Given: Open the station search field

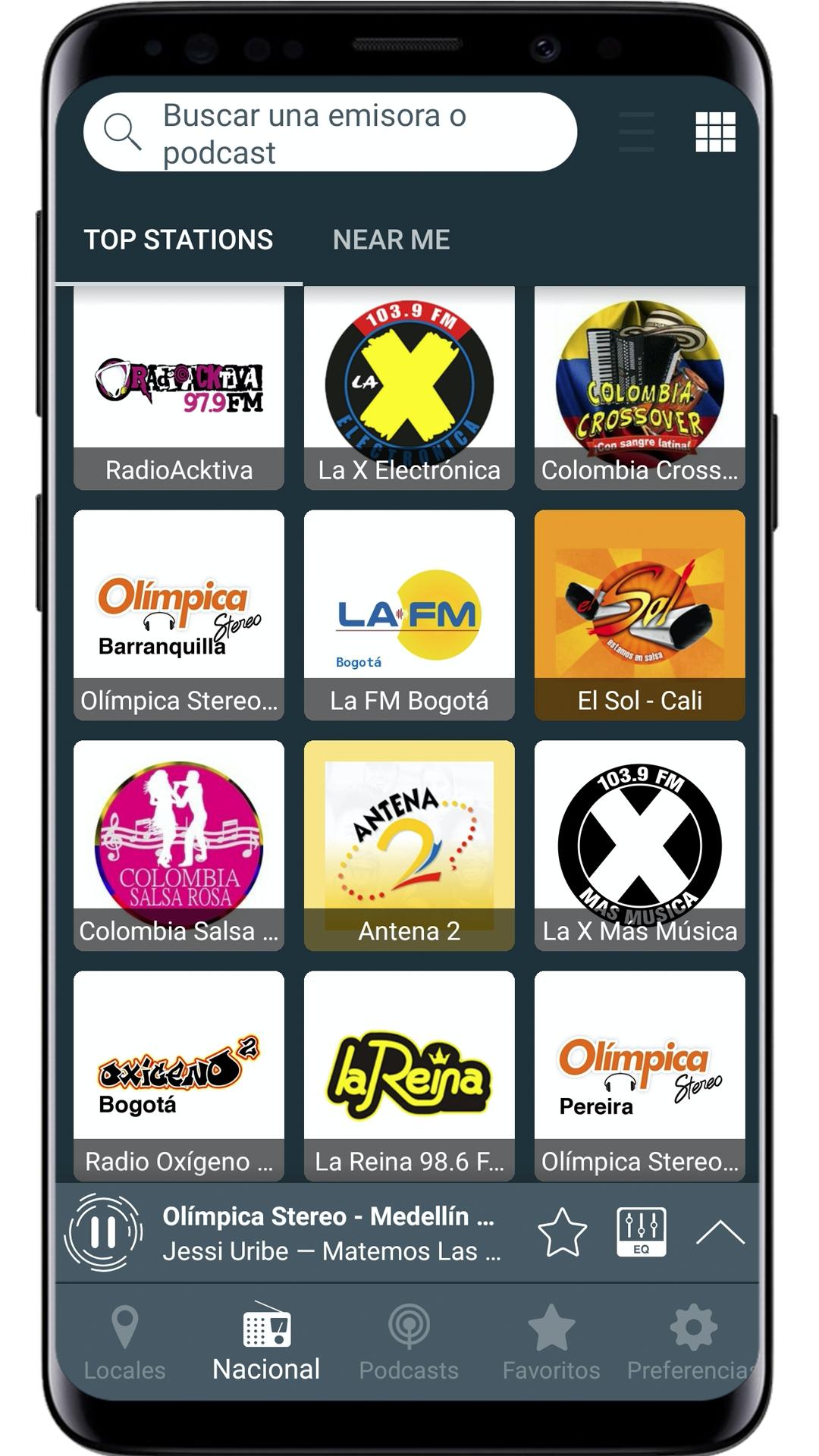Looking at the screenshot, I should click(x=330, y=133).
